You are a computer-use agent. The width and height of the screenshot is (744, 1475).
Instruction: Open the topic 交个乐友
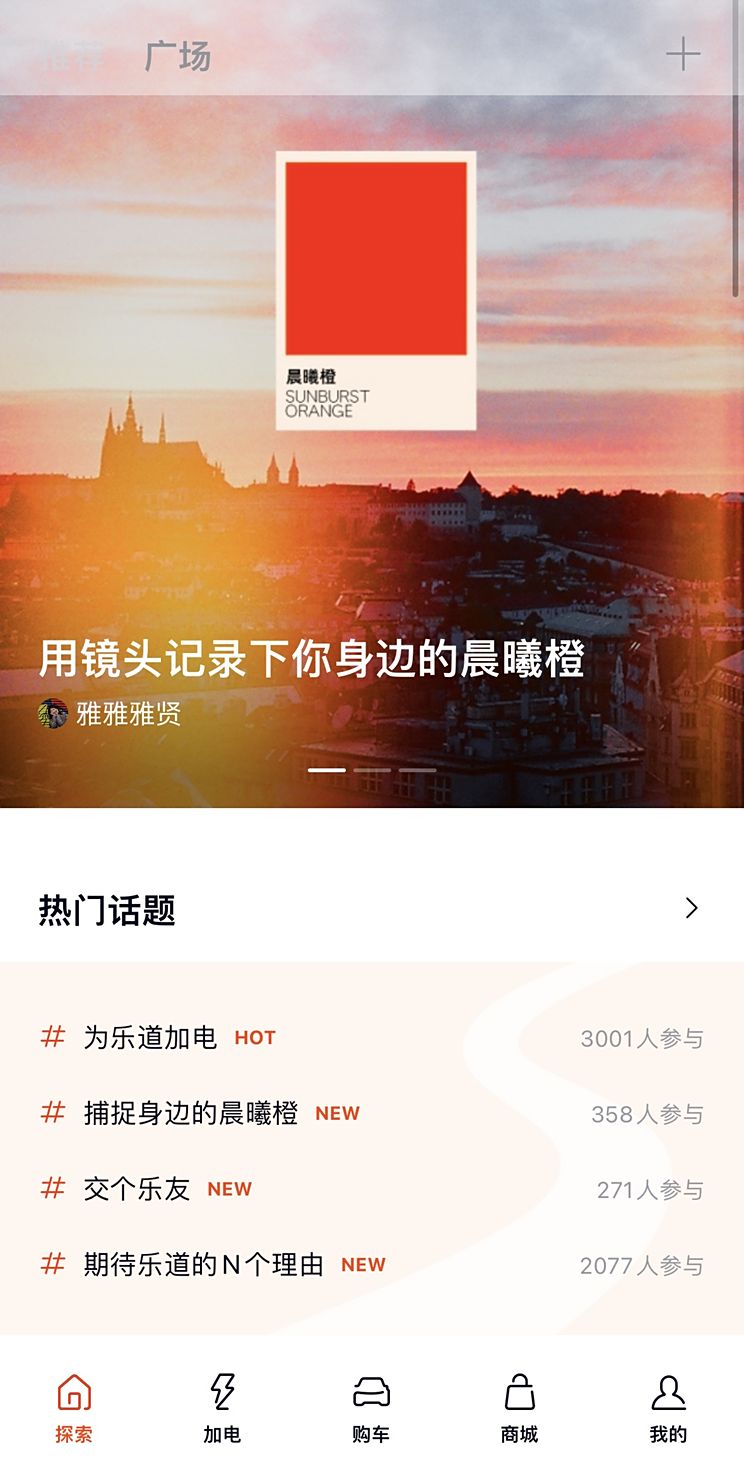pos(136,1189)
